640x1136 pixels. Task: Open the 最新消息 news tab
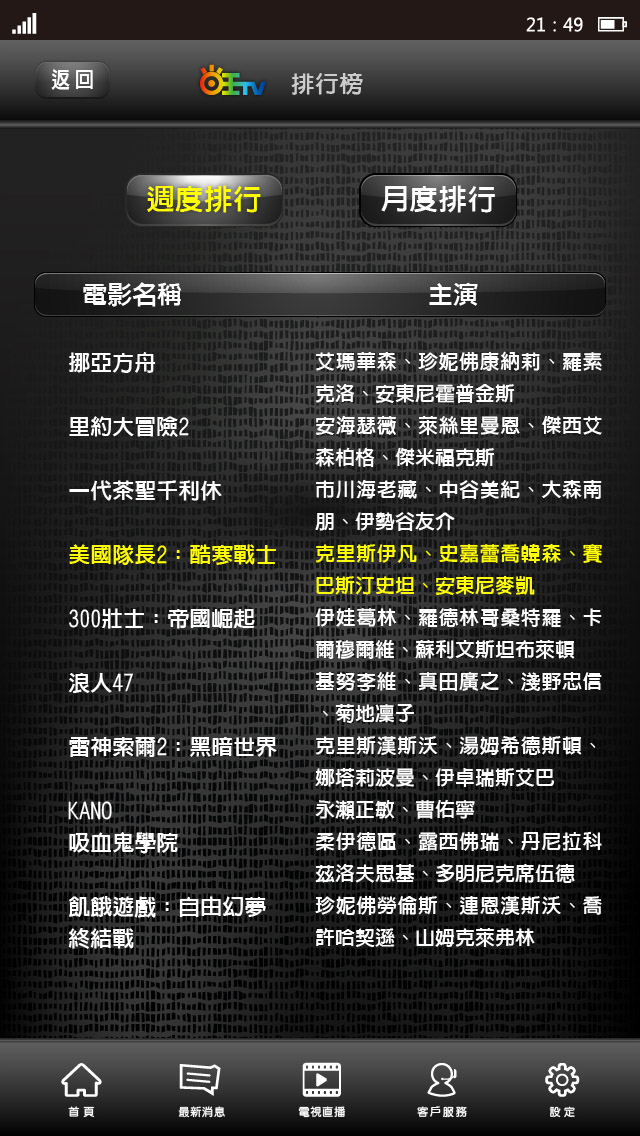[201, 1090]
